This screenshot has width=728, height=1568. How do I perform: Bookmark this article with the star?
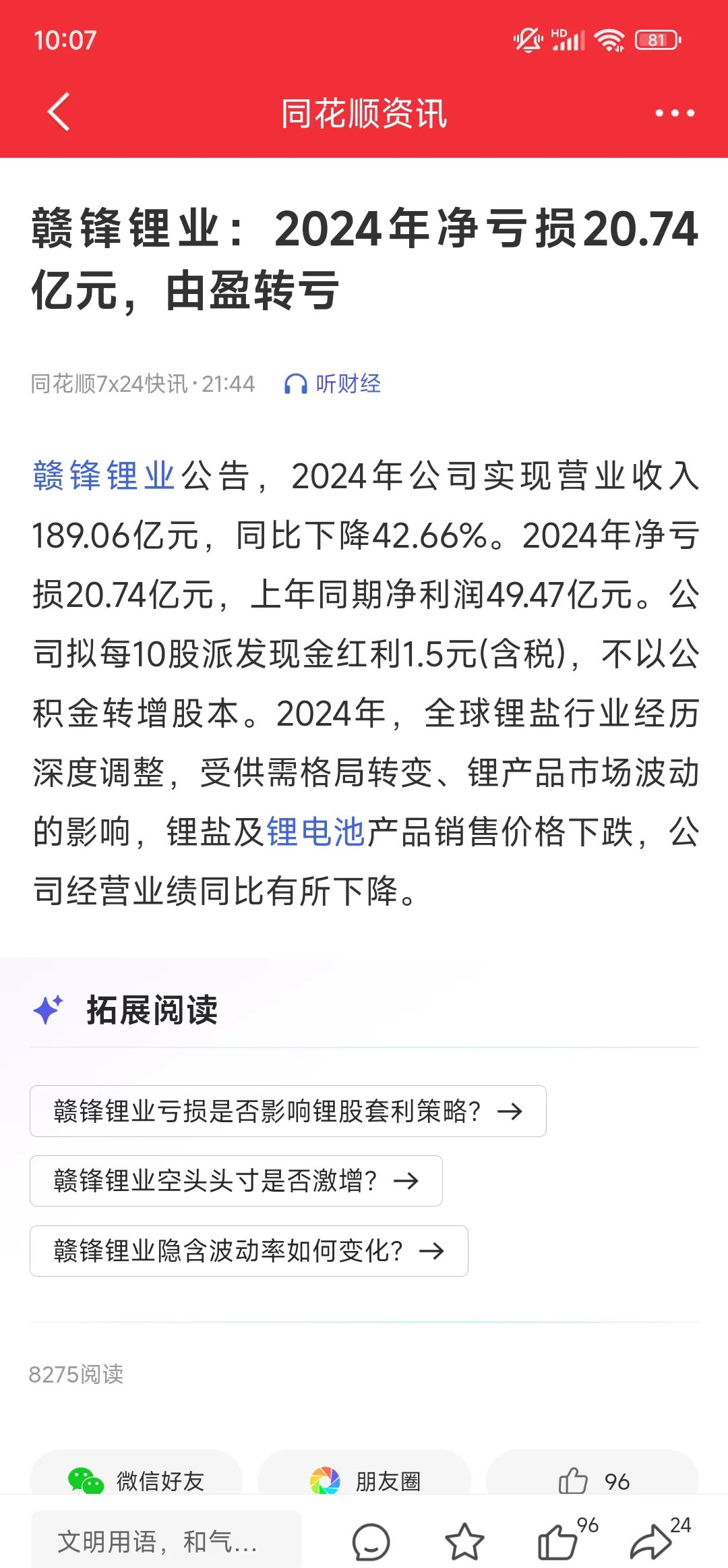pyautogui.click(x=464, y=1542)
